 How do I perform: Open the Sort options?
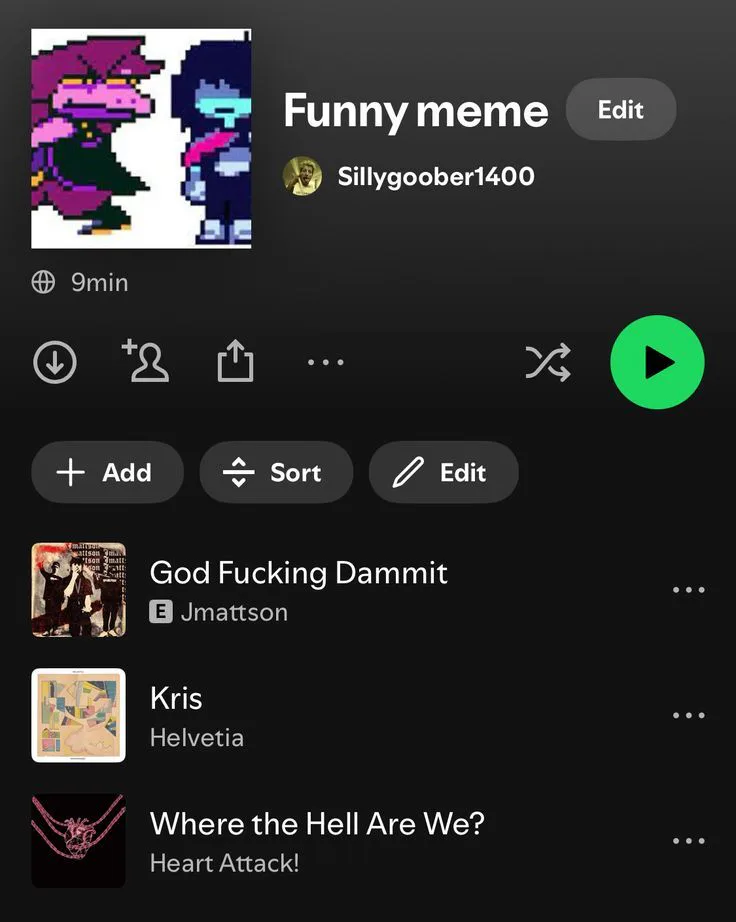click(x=276, y=473)
